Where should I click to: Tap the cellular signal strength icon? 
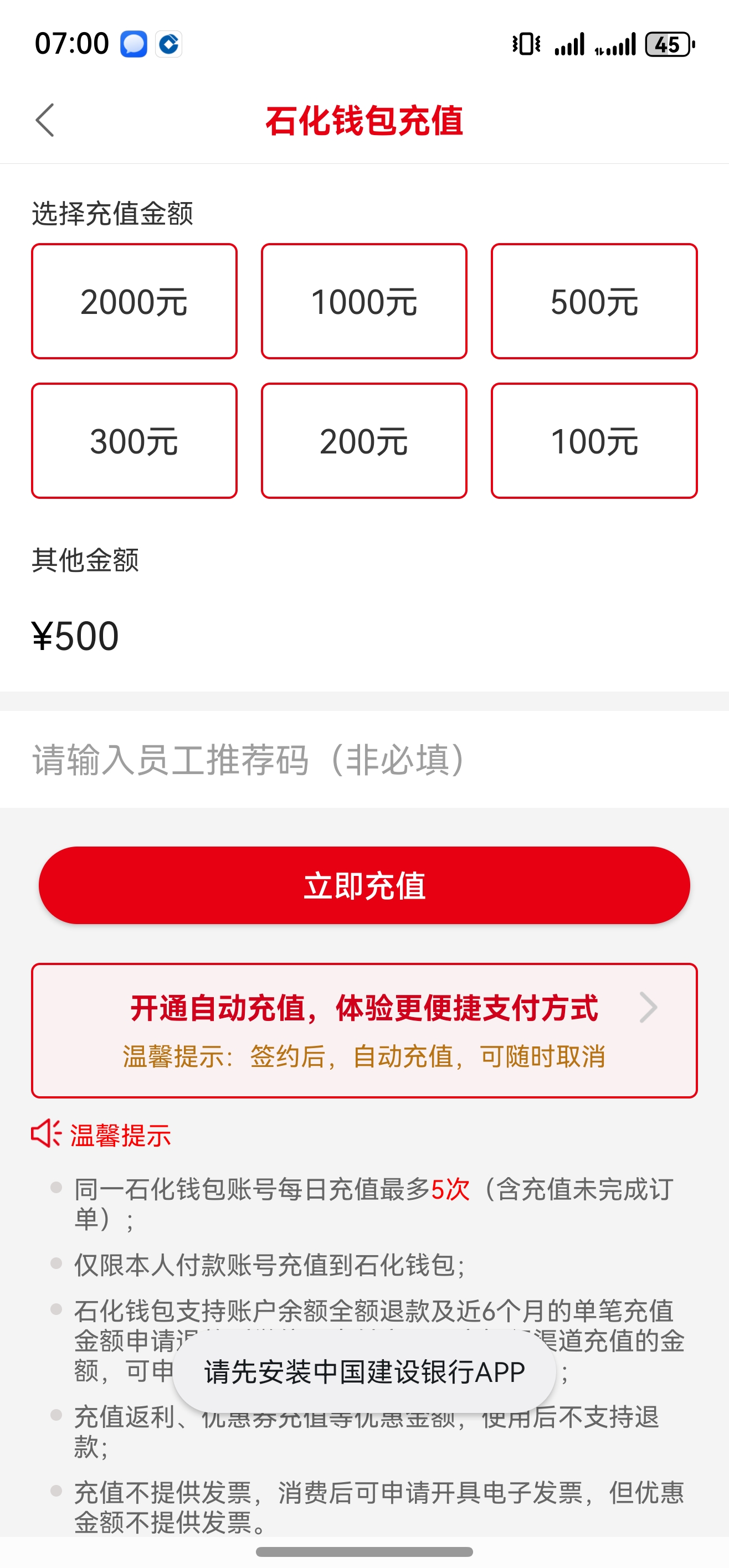point(571,43)
